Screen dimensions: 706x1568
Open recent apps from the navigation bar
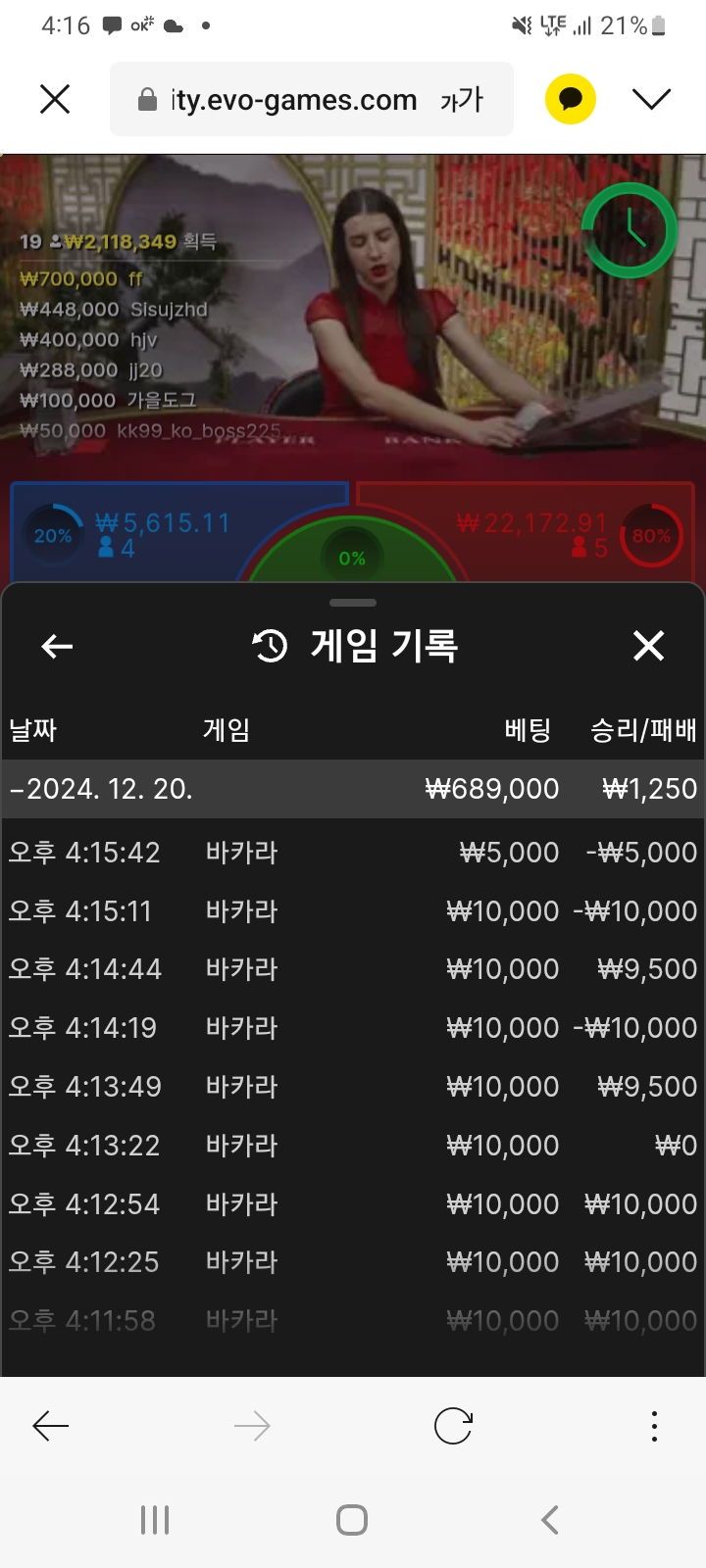click(x=155, y=1520)
